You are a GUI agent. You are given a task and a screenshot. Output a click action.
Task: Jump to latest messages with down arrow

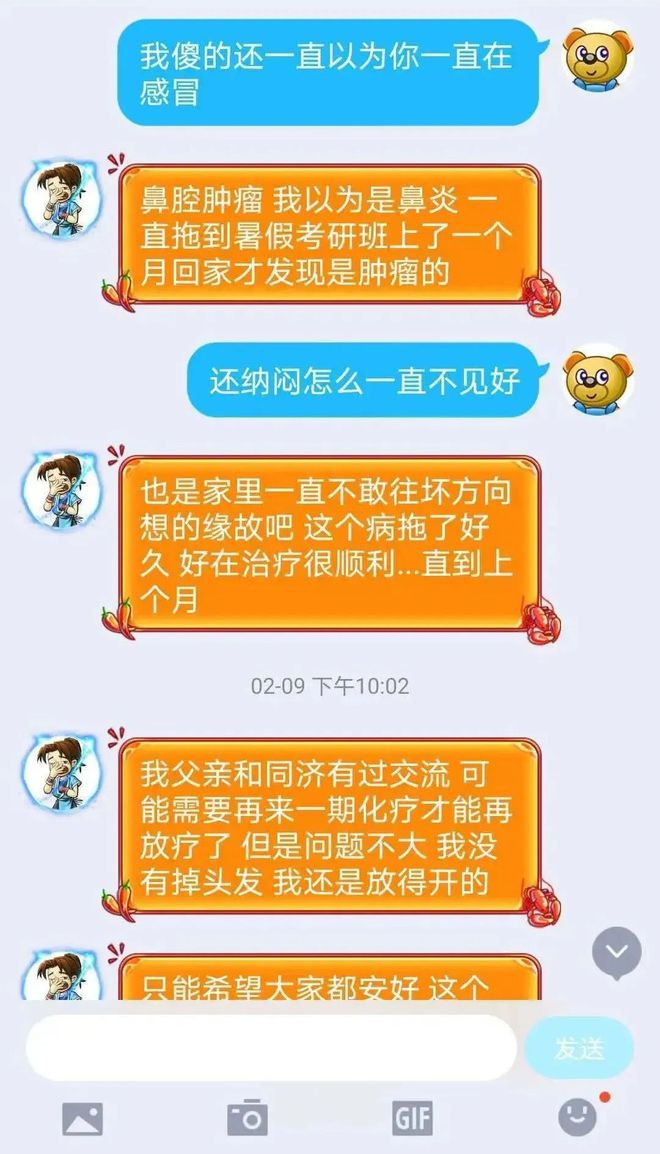tap(616, 953)
